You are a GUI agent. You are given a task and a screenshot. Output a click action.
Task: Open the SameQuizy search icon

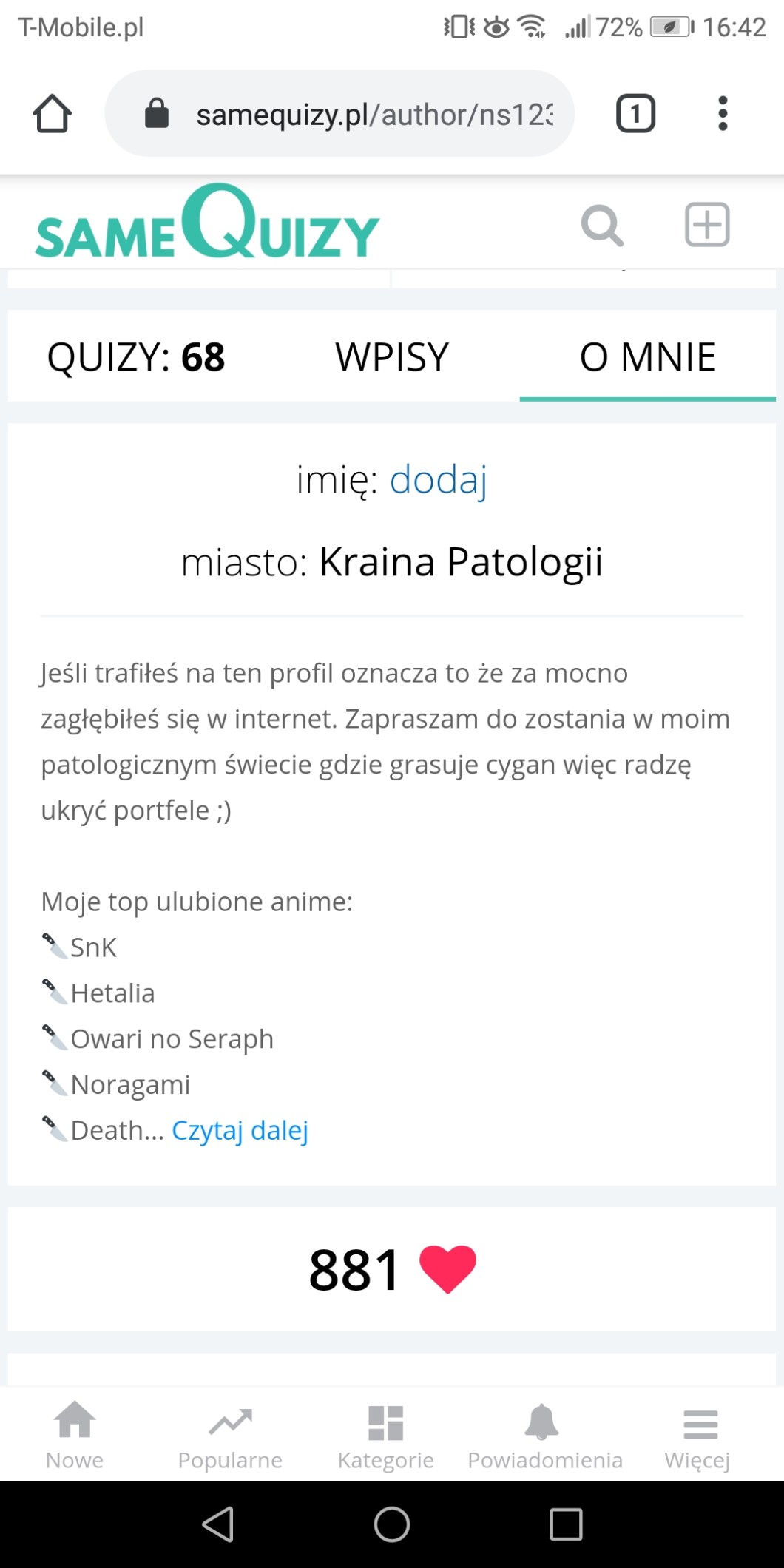(x=602, y=226)
